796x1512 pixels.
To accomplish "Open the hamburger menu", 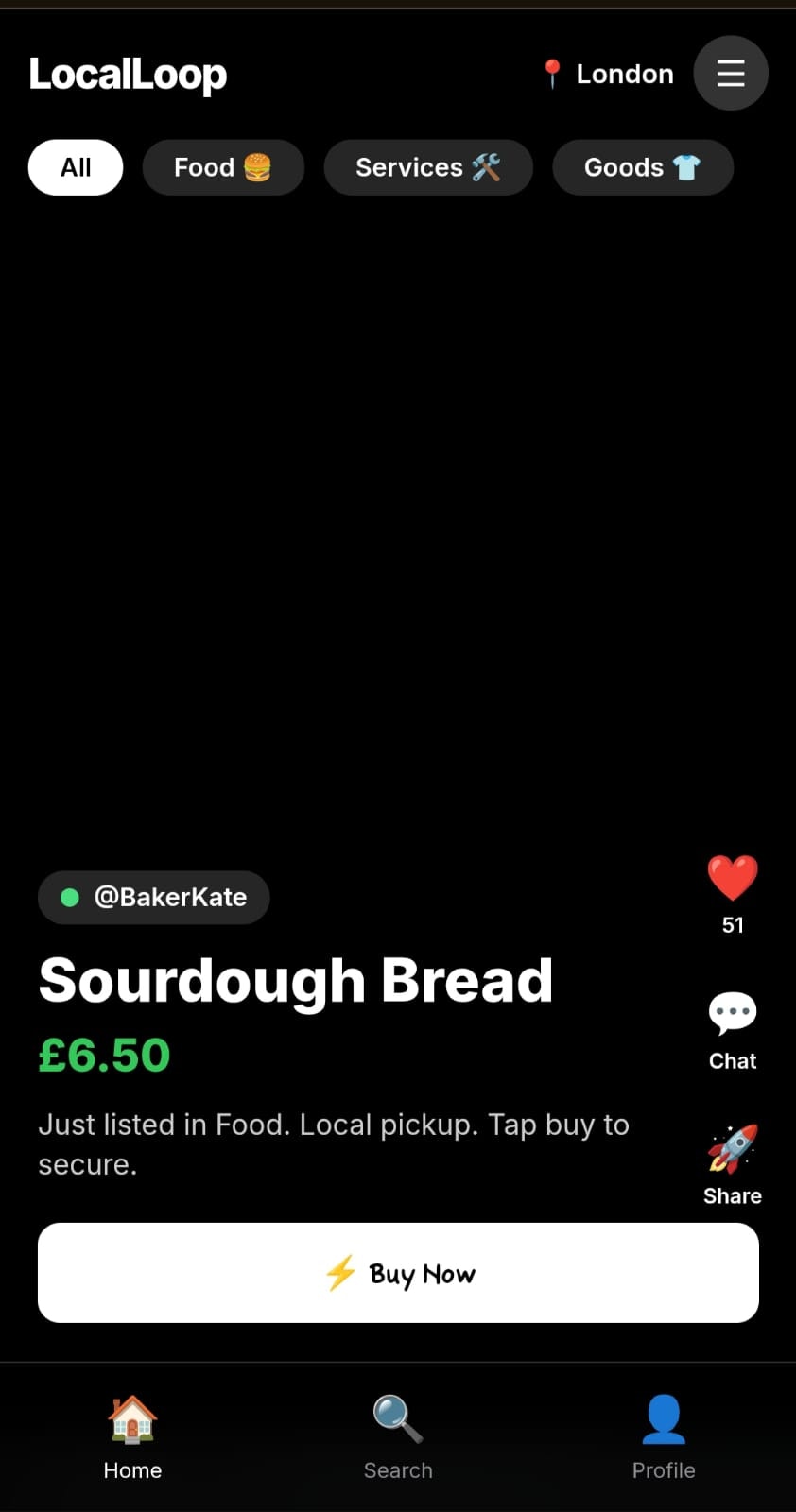I will (x=730, y=73).
